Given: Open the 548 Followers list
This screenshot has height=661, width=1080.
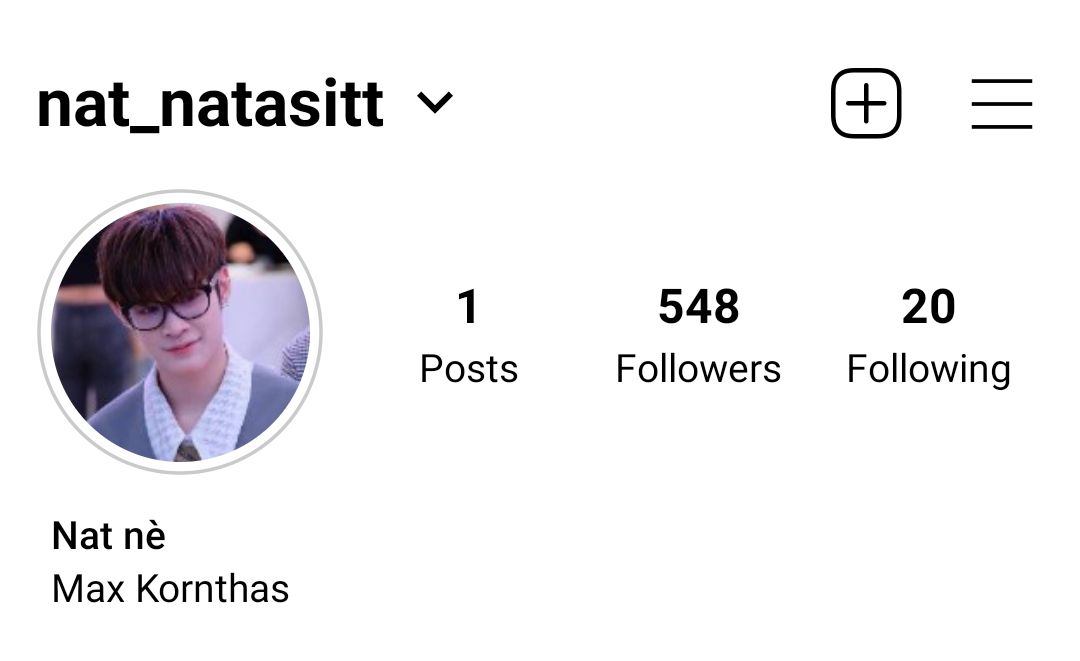Looking at the screenshot, I should tap(698, 336).
